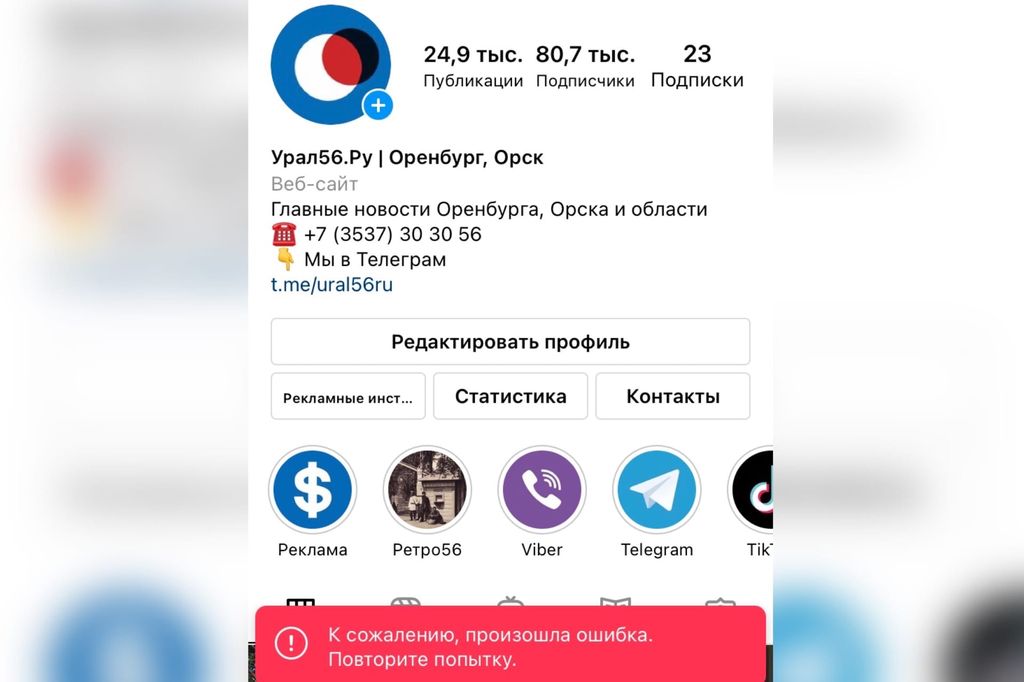Open the Ретро56 story highlight

pos(427,491)
